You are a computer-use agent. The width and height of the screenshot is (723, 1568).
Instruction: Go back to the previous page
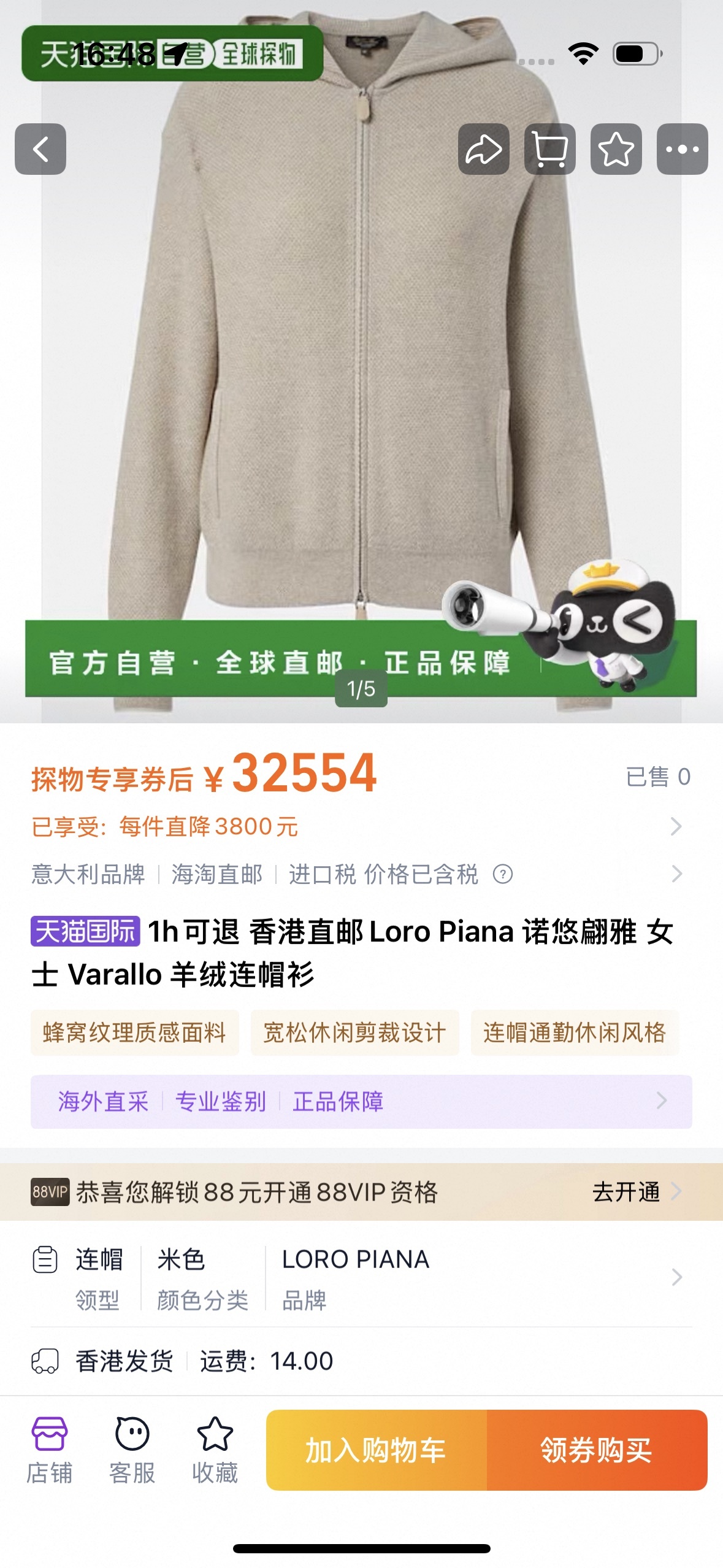click(x=40, y=149)
